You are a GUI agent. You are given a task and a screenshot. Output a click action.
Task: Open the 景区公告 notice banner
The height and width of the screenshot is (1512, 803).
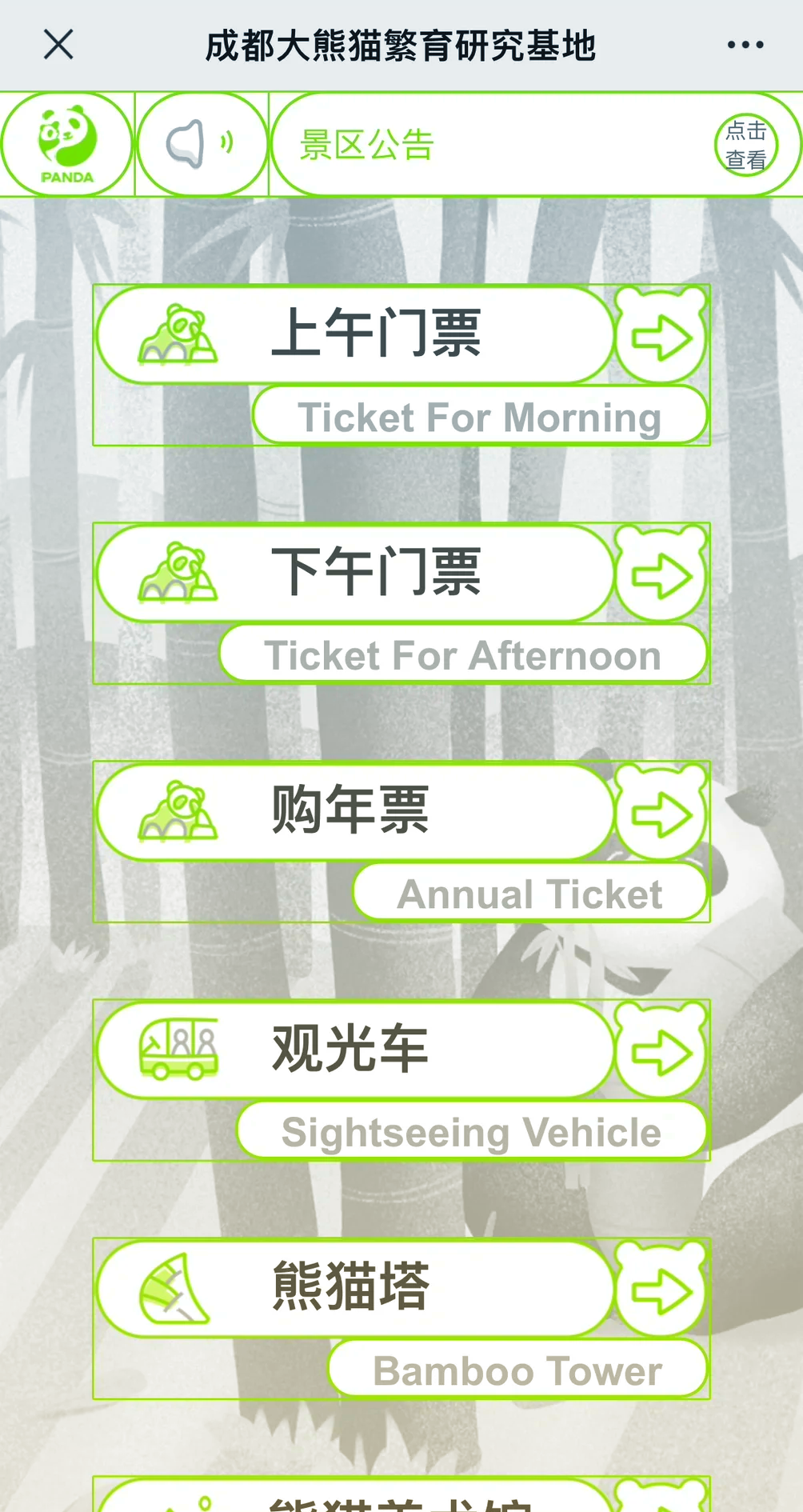[x=368, y=145]
